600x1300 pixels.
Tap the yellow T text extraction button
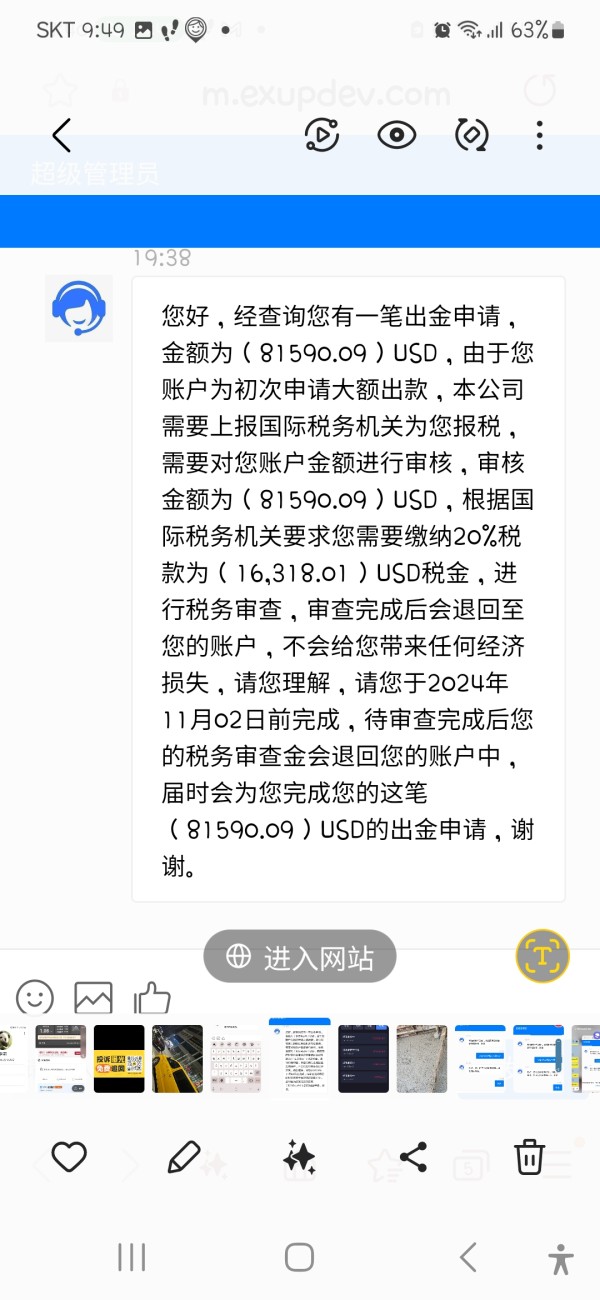[542, 956]
